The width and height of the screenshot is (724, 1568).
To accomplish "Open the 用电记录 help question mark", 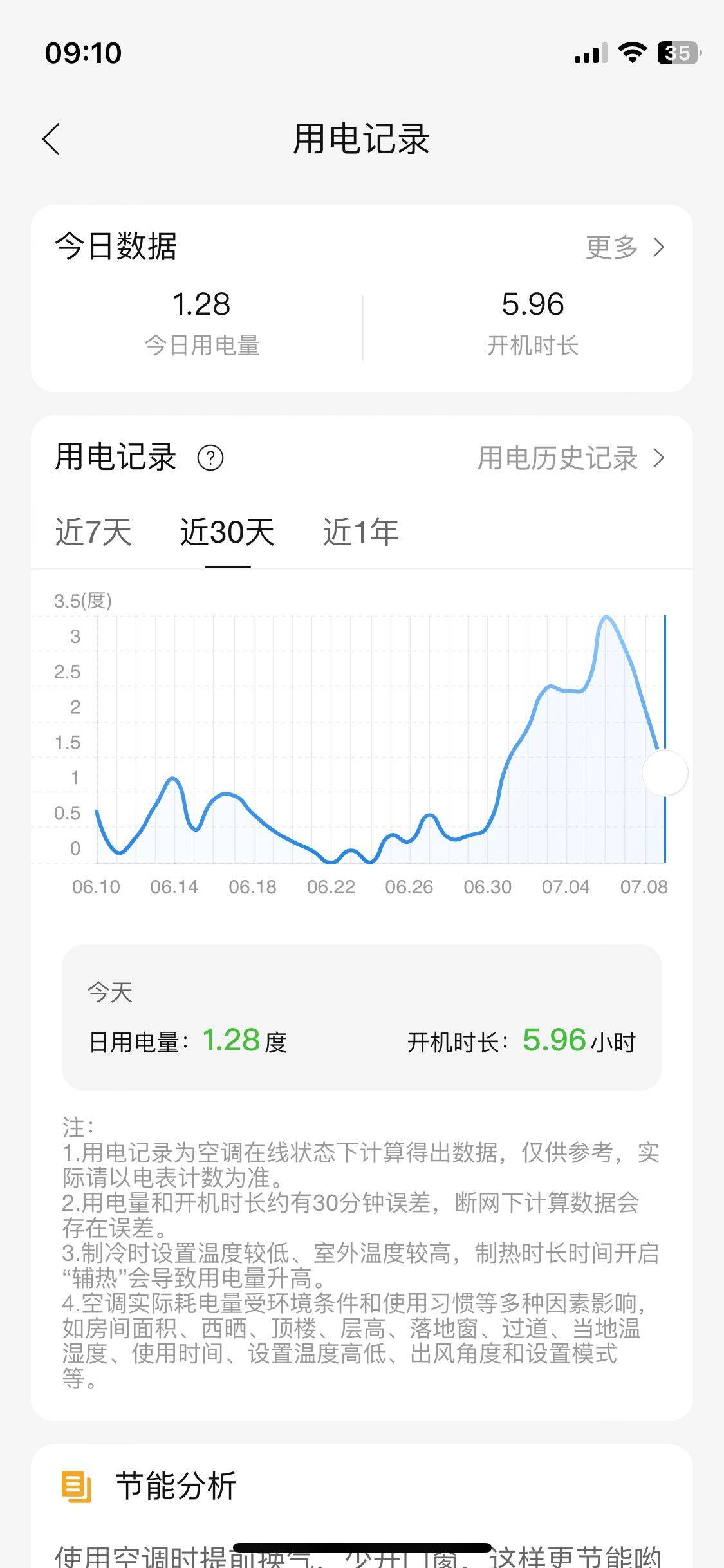I will (x=210, y=458).
